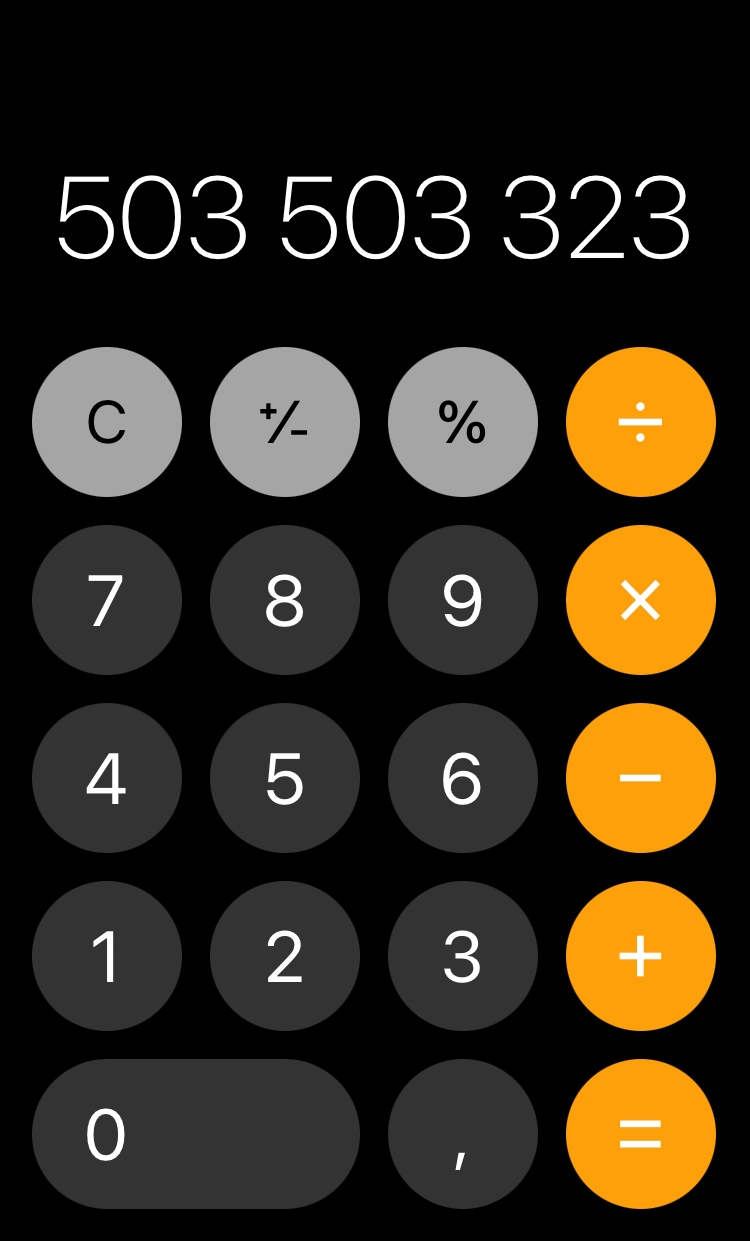Toggle the sign with the plus/minus key
Image resolution: width=750 pixels, height=1241 pixels.
coord(285,422)
